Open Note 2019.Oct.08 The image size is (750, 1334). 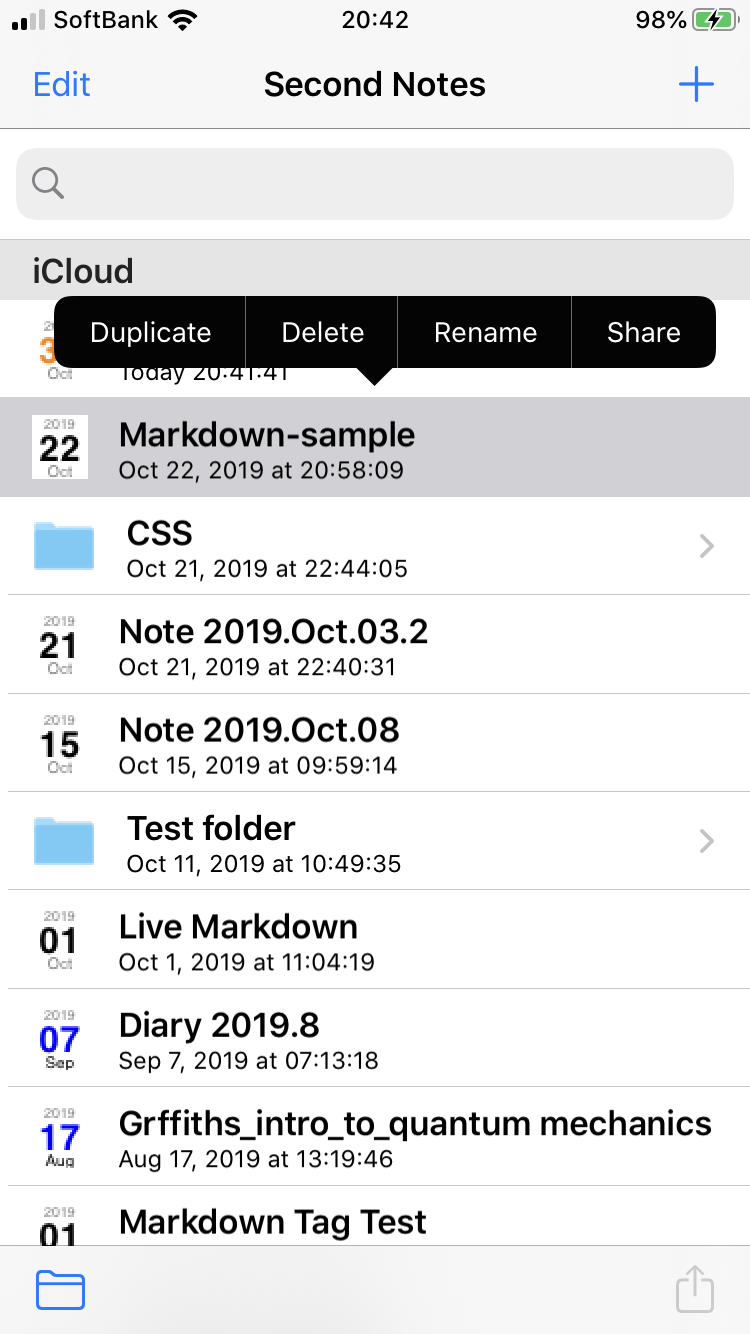375,743
